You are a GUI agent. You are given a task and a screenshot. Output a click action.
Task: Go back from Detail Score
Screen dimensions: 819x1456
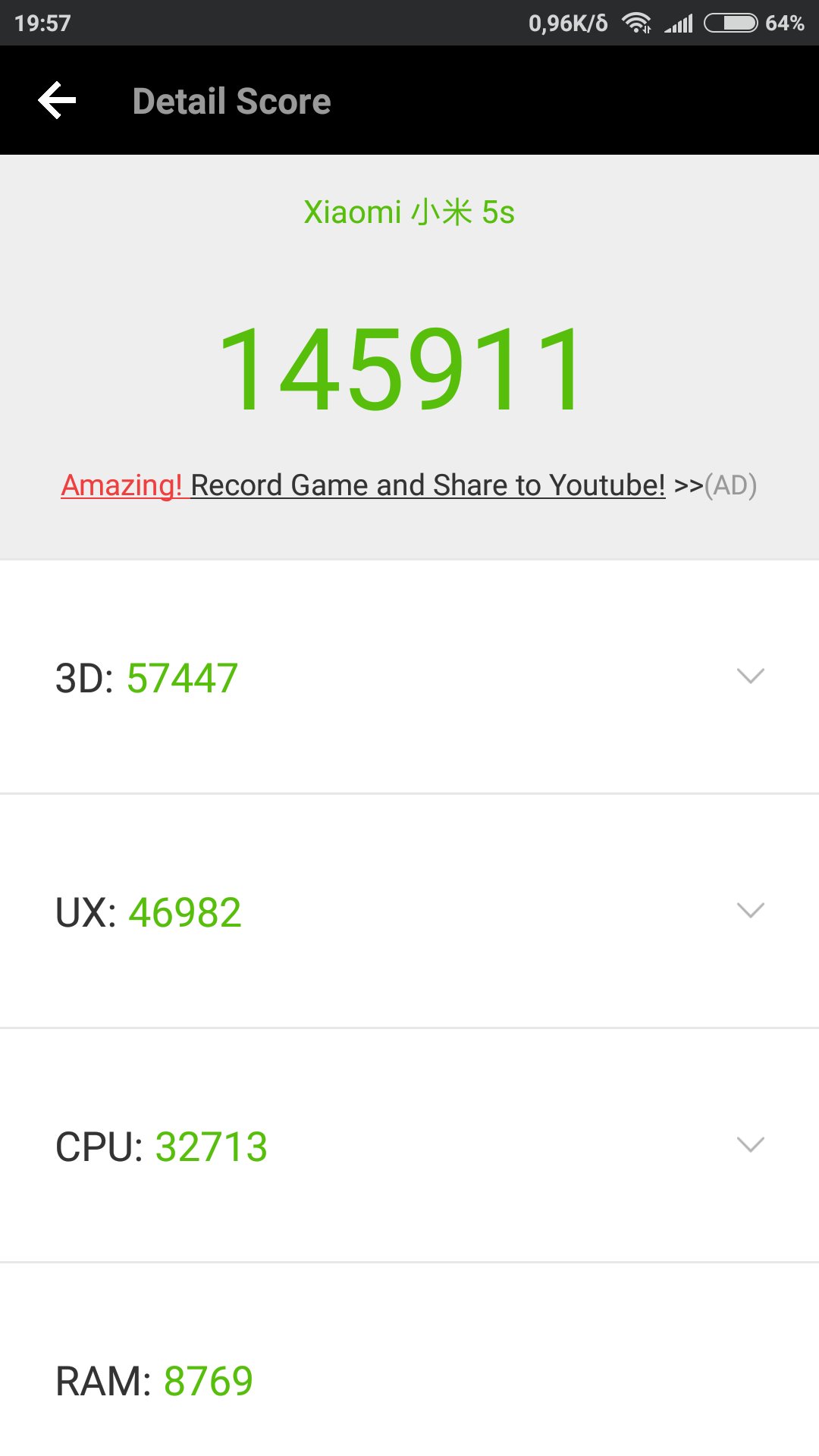58,101
